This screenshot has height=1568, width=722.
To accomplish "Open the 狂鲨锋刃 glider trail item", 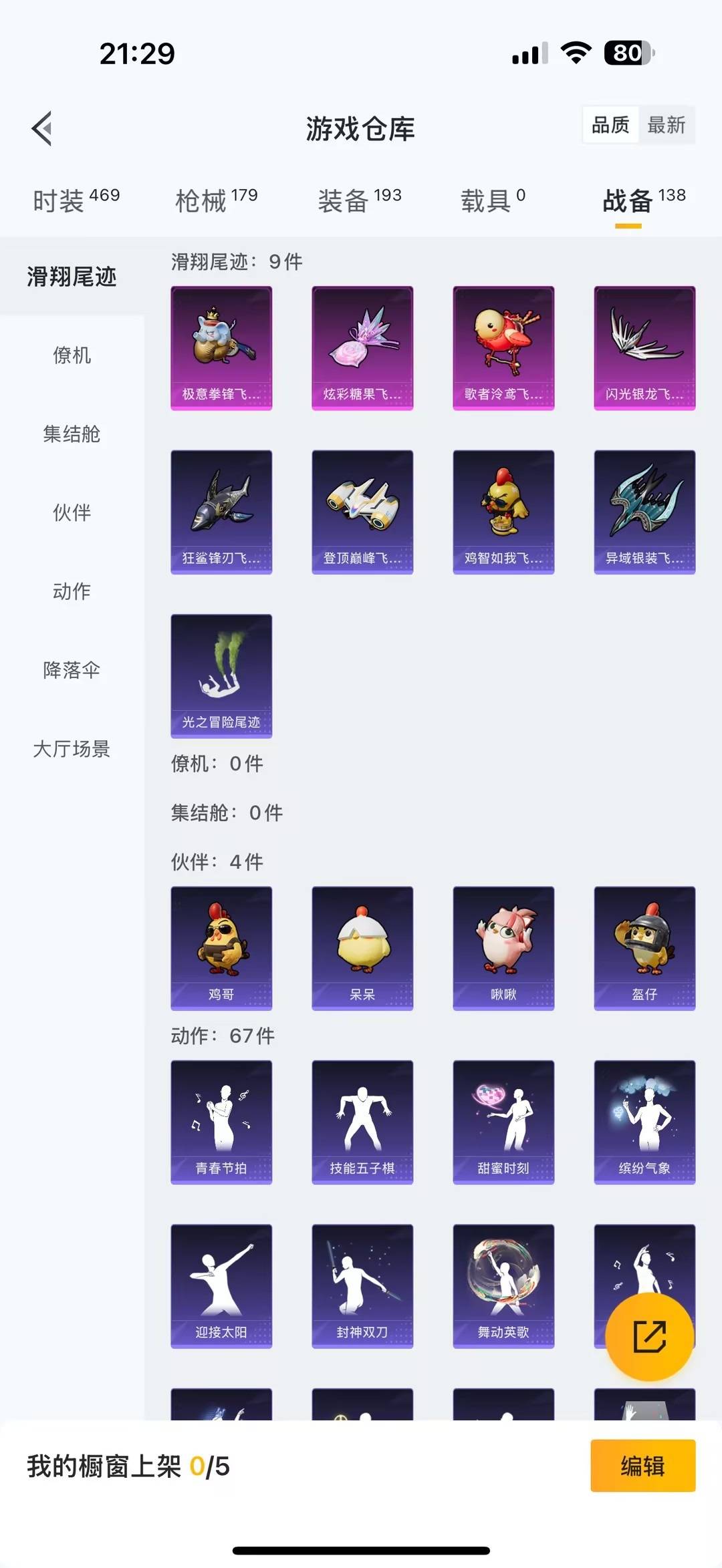I will [x=221, y=511].
